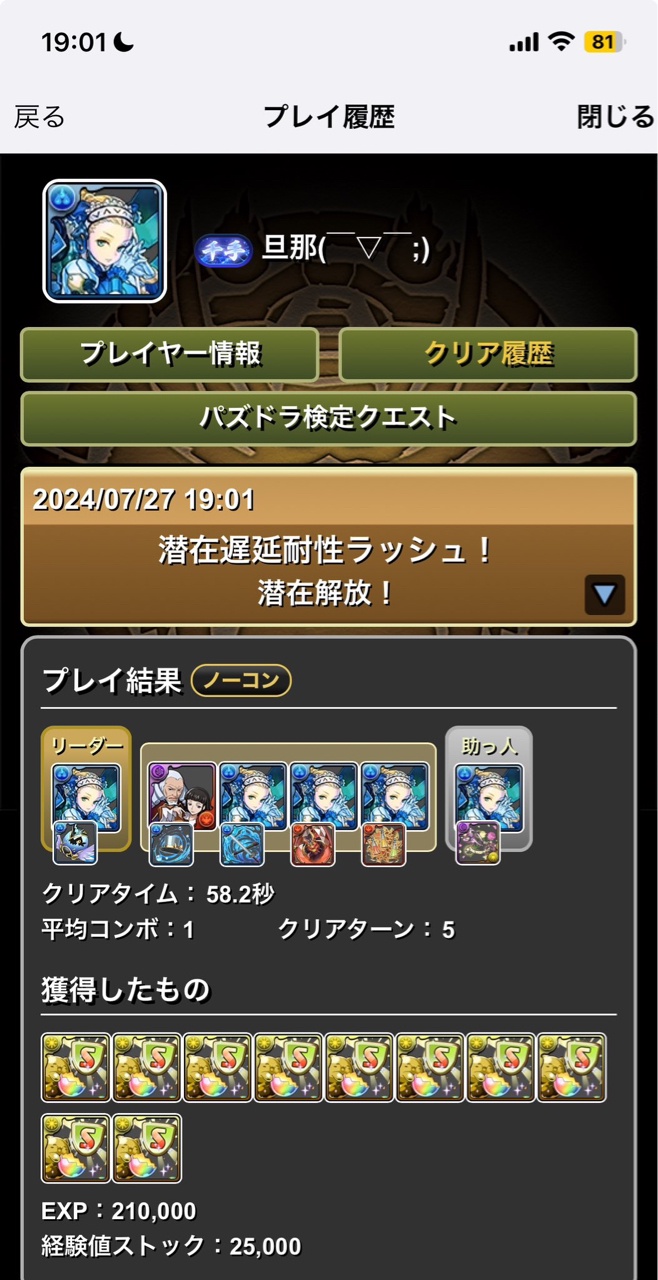
Task: View the leader monster in リーダー slot
Action: point(86,797)
